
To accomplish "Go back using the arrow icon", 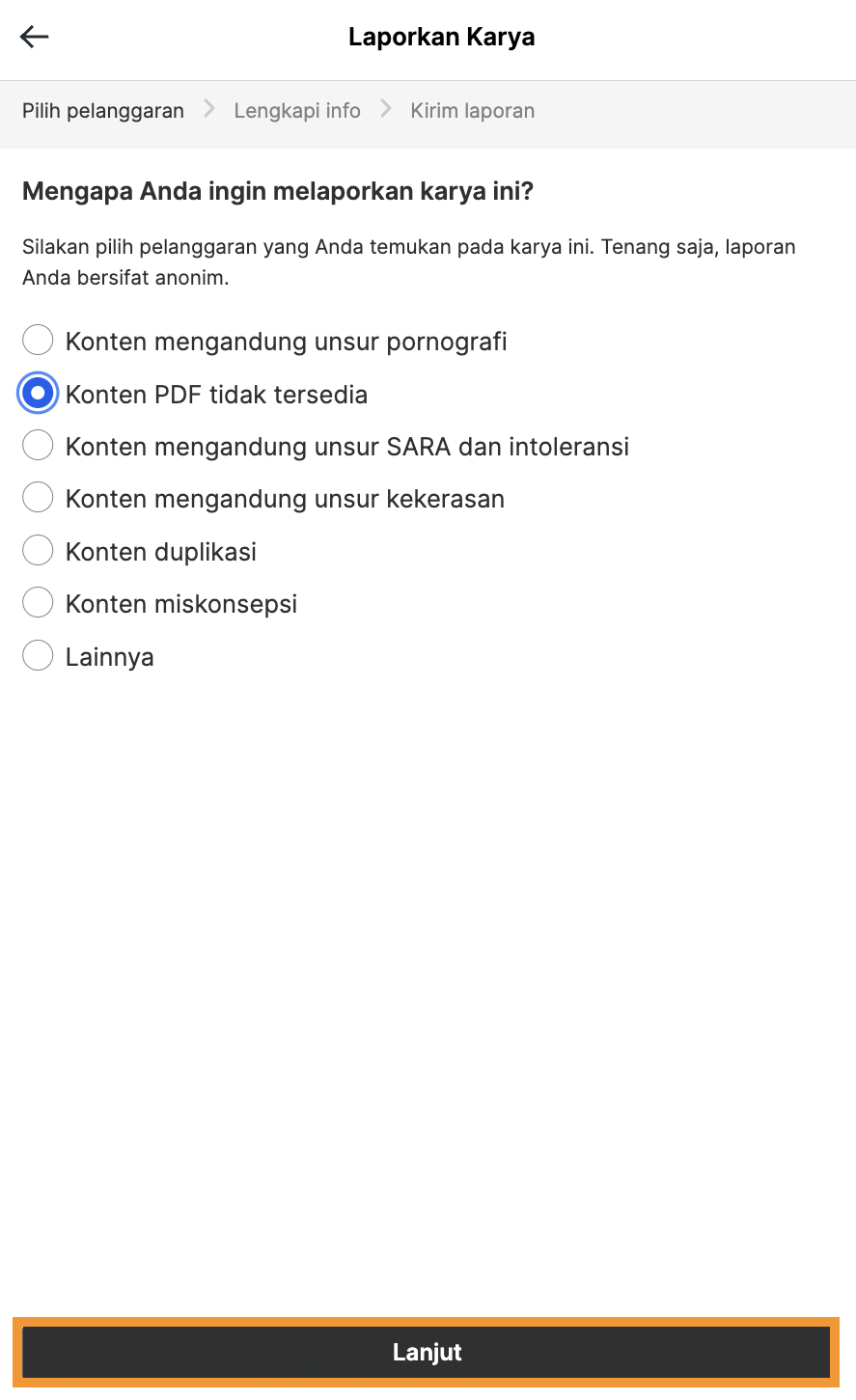I will [x=34, y=37].
